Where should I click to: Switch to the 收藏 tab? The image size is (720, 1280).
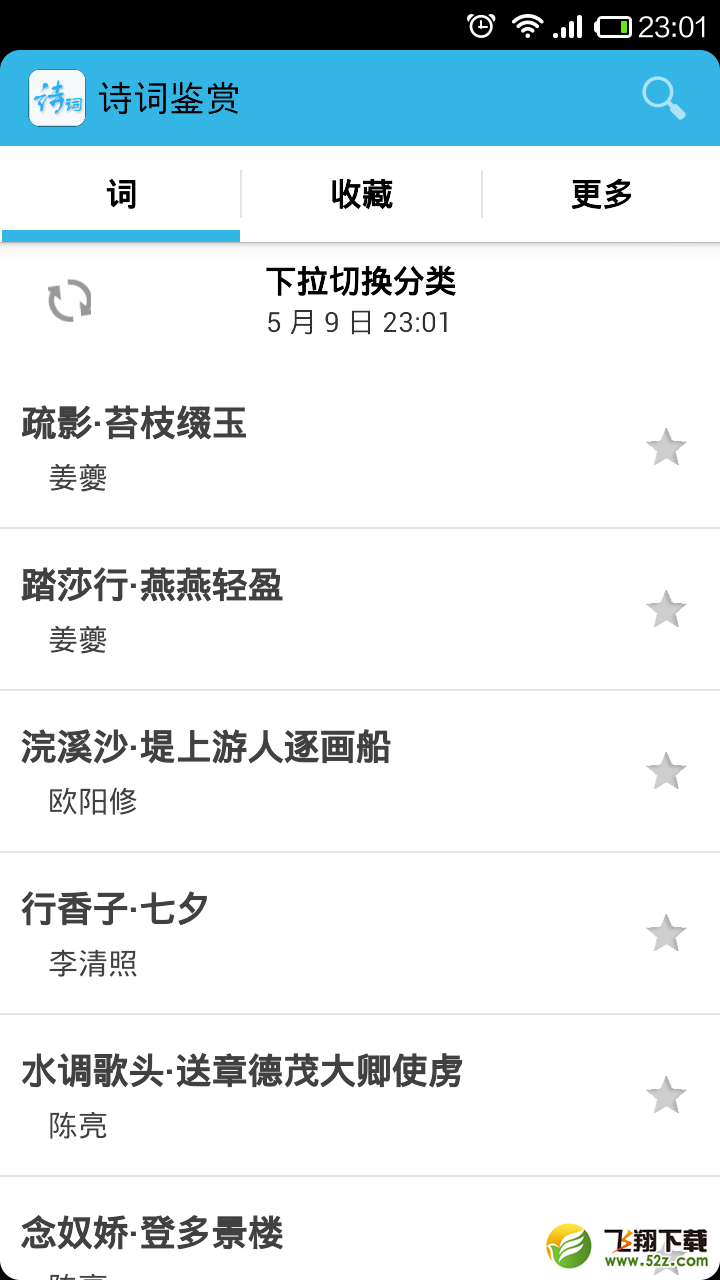point(361,194)
